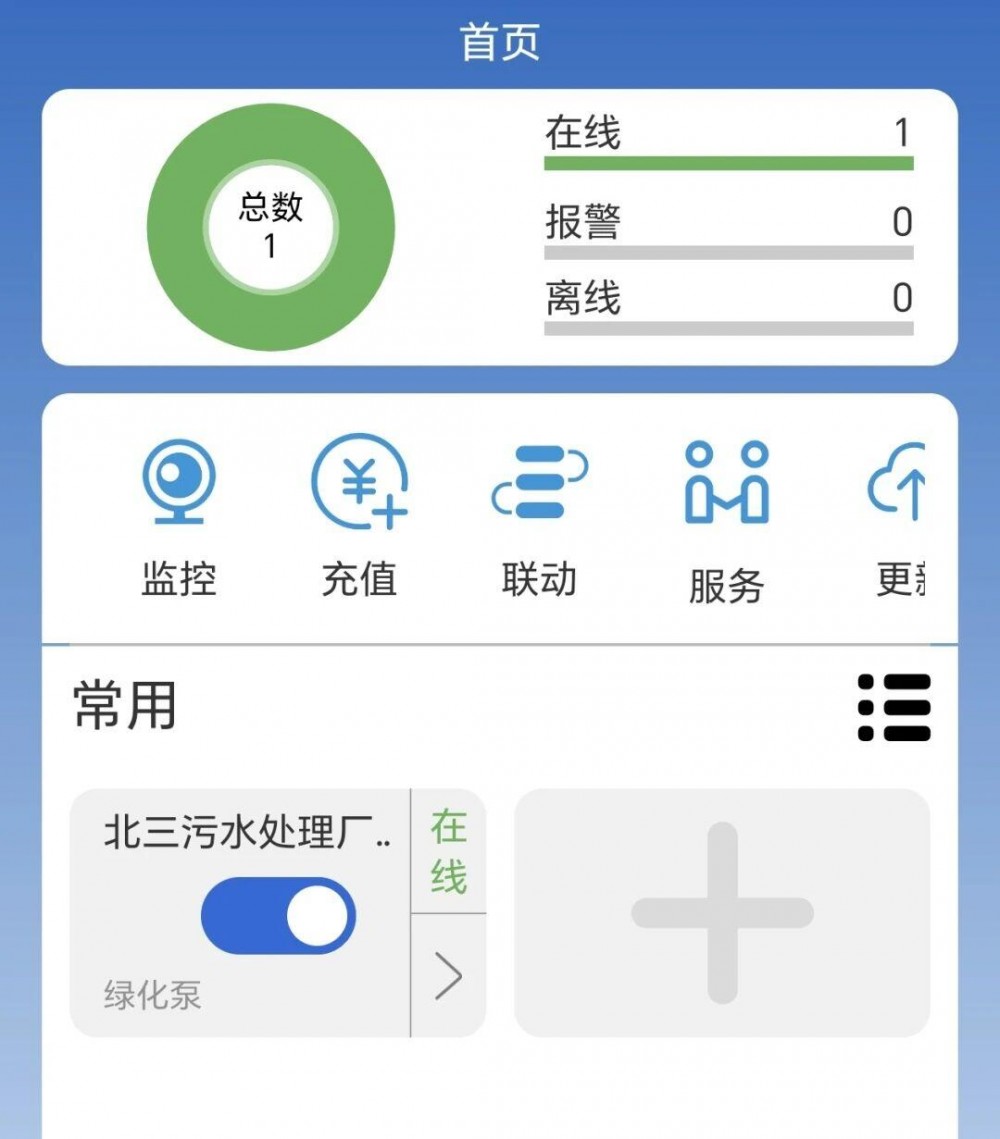Open the list view icon beside 常用
This screenshot has height=1139, width=1000.
coord(894,707)
